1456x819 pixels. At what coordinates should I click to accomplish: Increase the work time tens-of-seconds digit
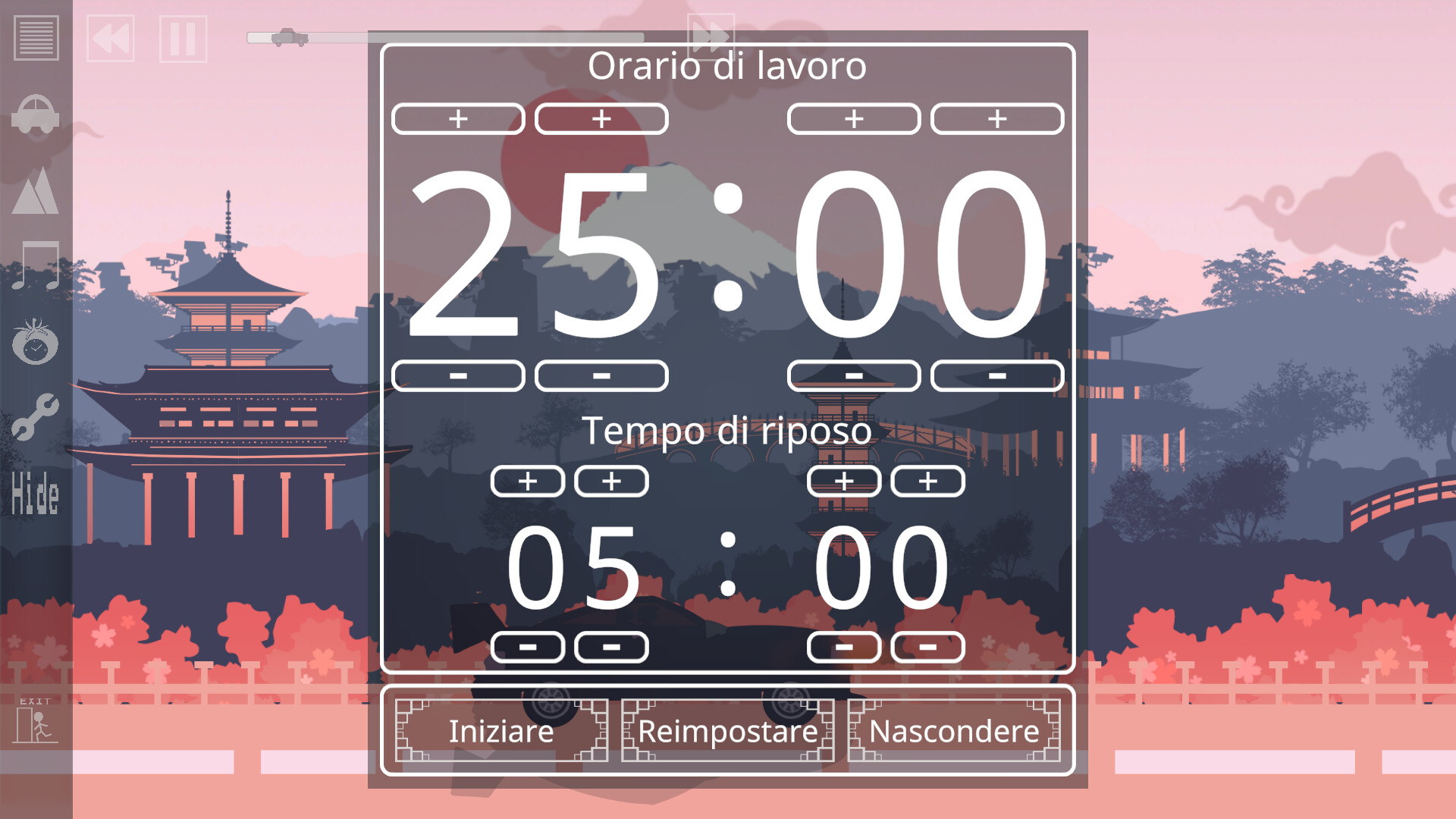[854, 119]
